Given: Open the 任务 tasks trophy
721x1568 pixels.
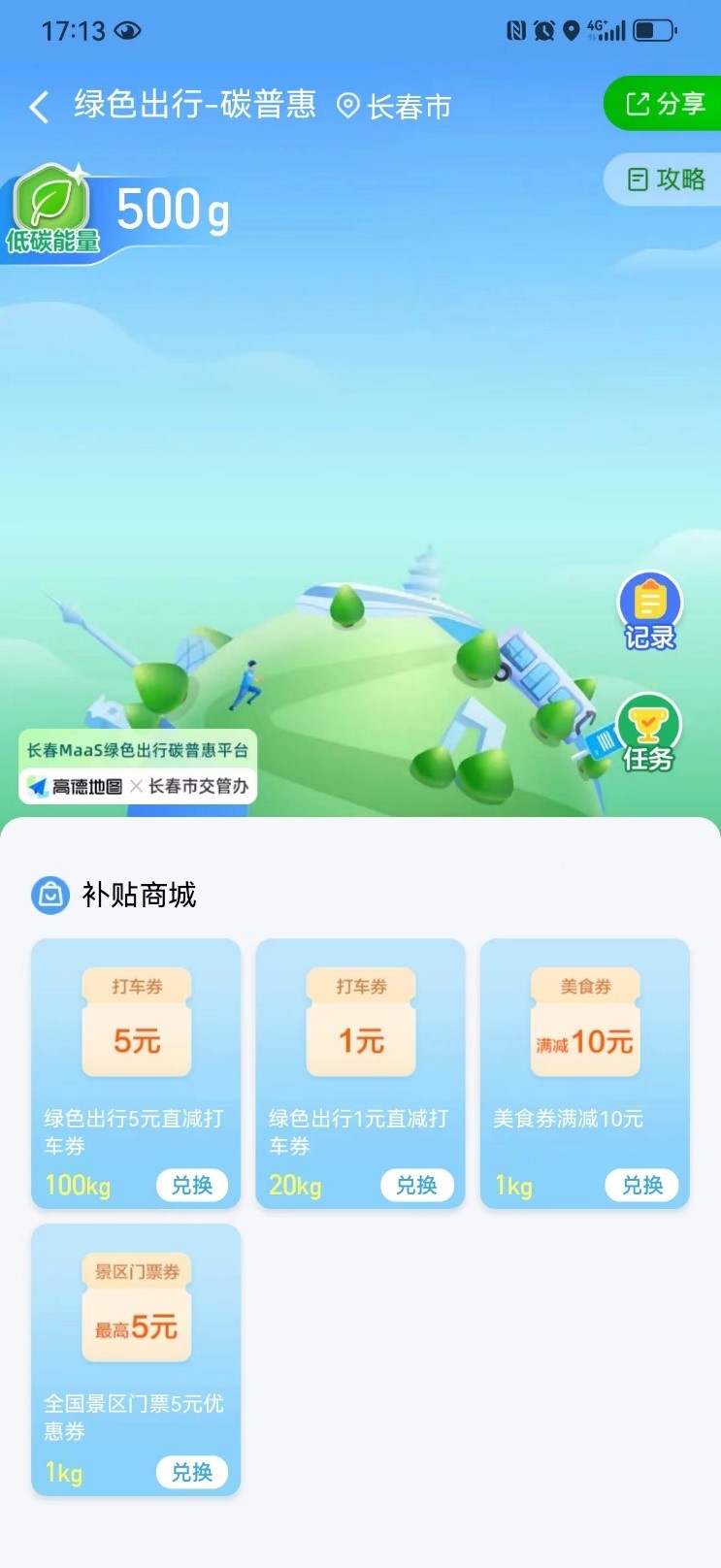Looking at the screenshot, I should pyautogui.click(x=648, y=733).
